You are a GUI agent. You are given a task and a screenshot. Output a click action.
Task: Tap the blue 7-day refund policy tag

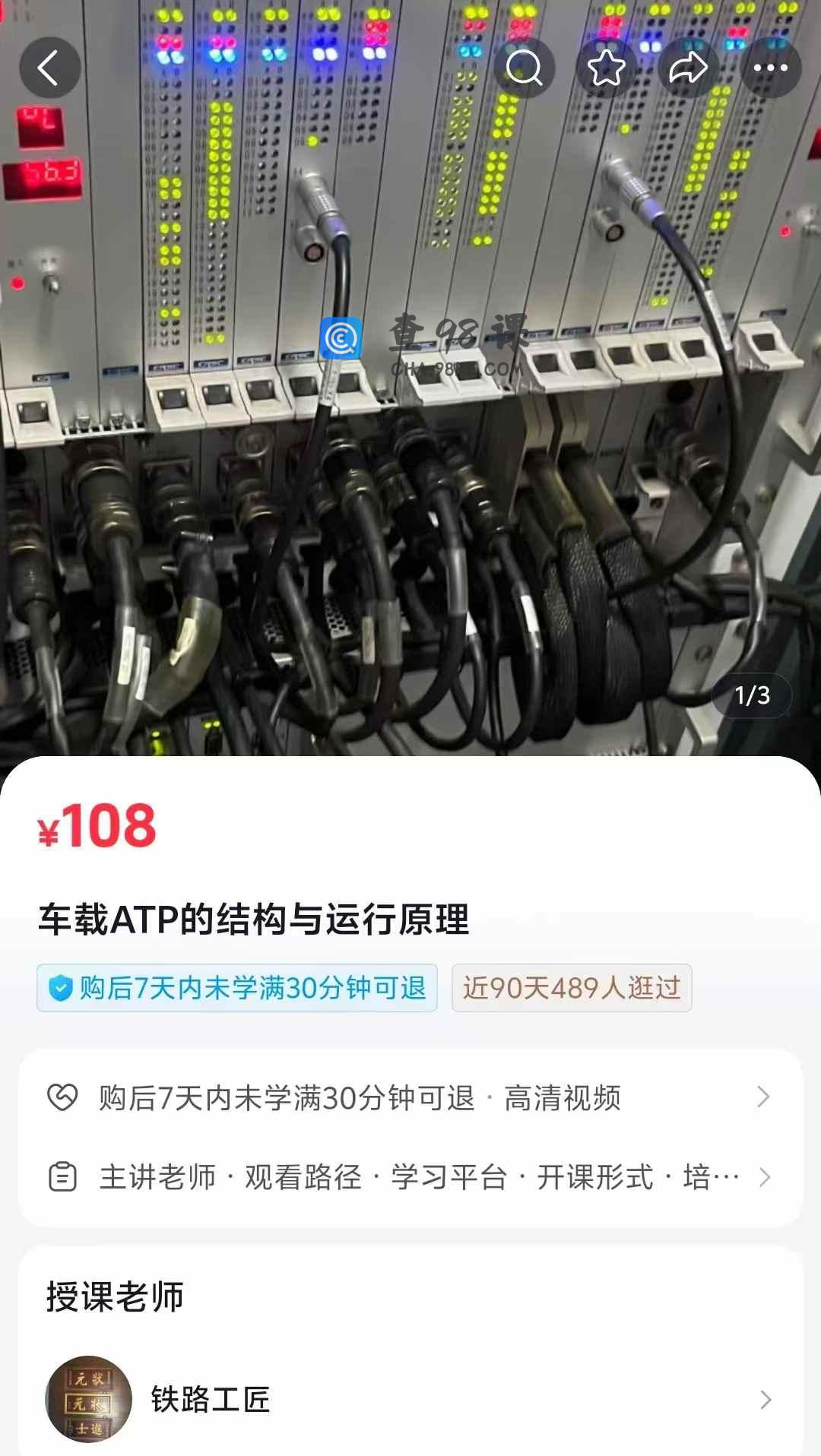click(237, 988)
